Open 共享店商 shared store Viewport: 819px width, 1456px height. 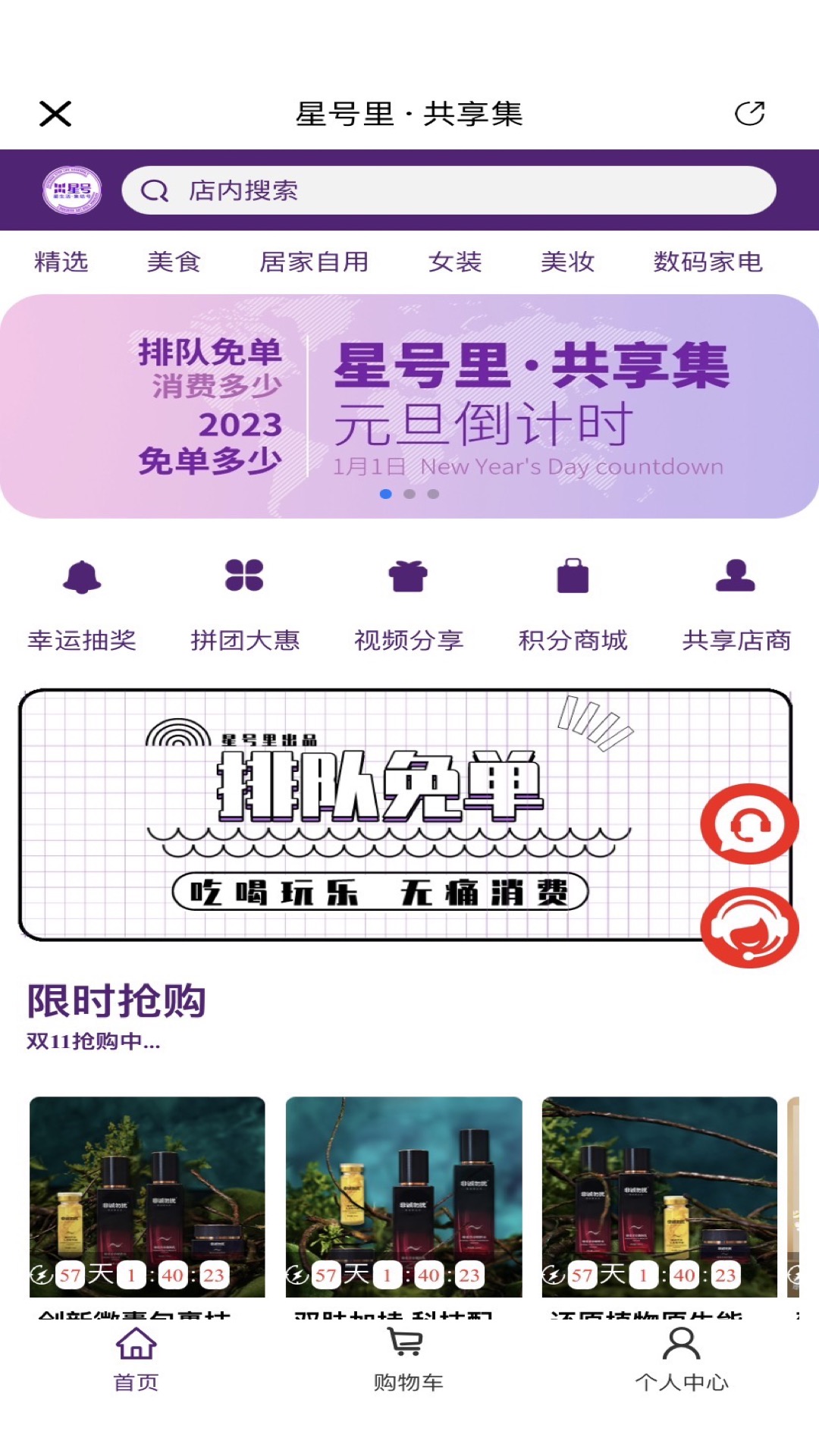[x=736, y=604]
